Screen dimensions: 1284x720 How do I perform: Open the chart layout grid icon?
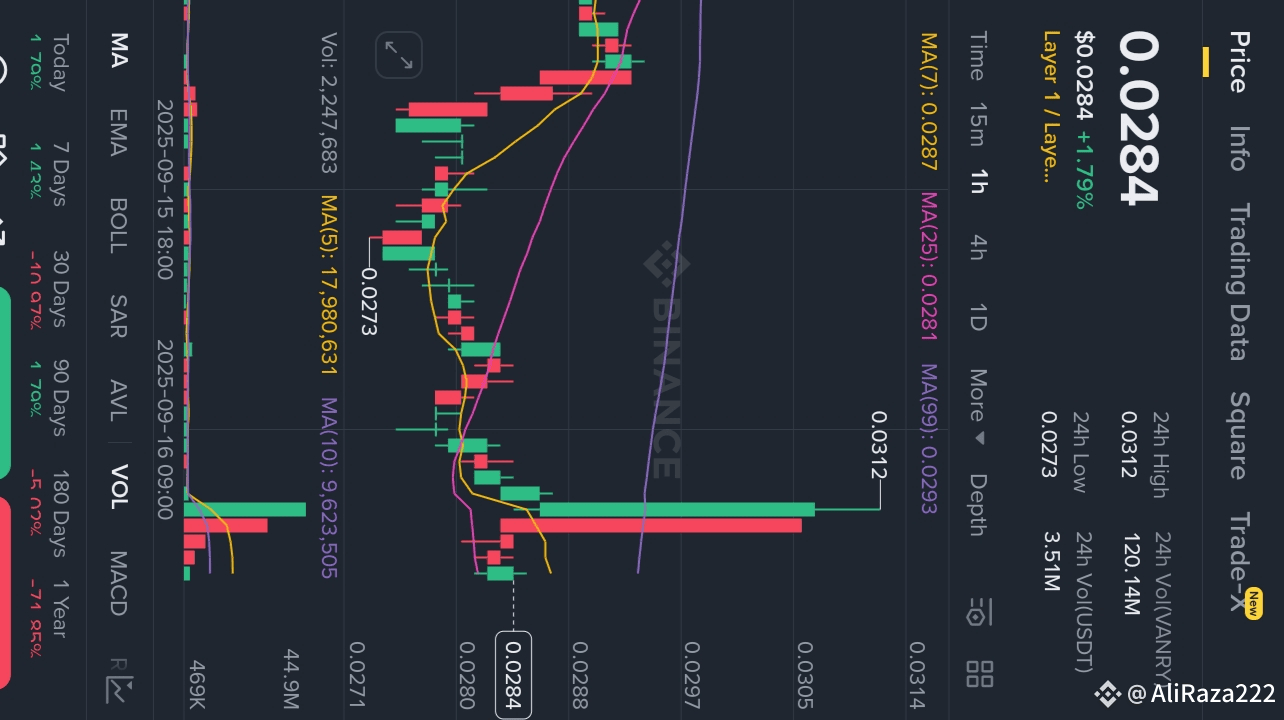coord(980,673)
